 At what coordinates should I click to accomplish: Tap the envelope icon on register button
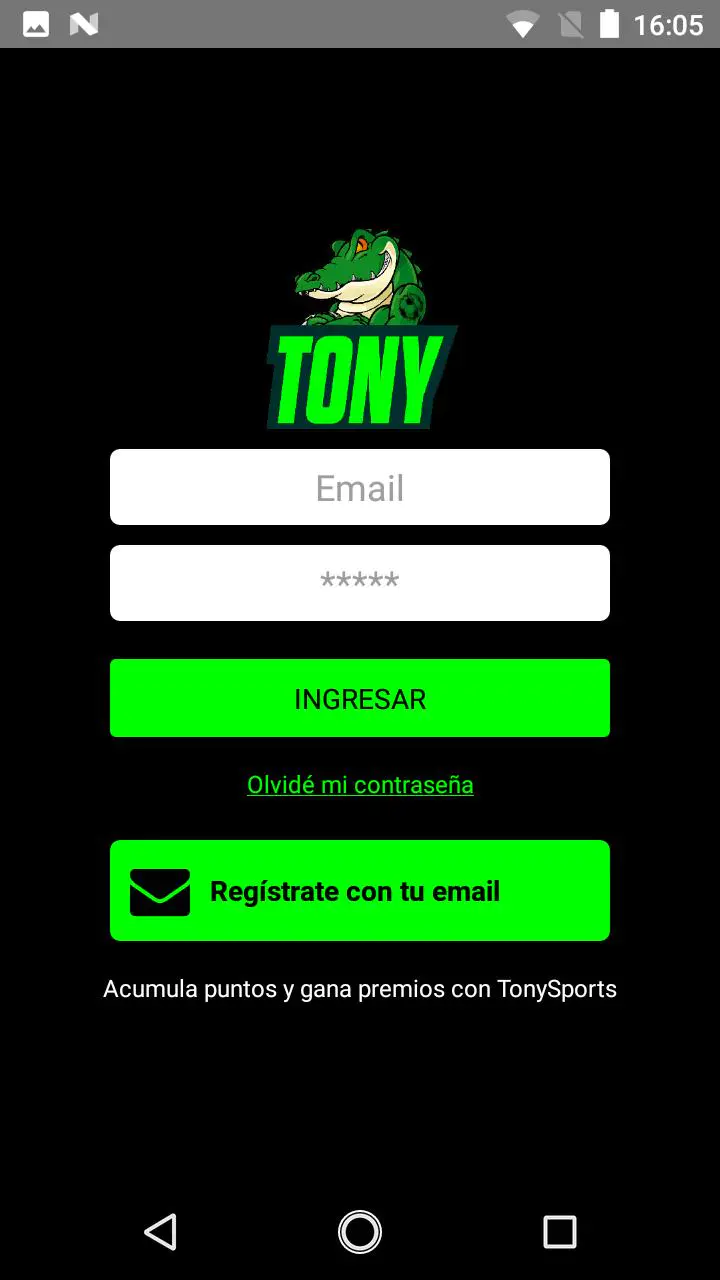pos(159,891)
